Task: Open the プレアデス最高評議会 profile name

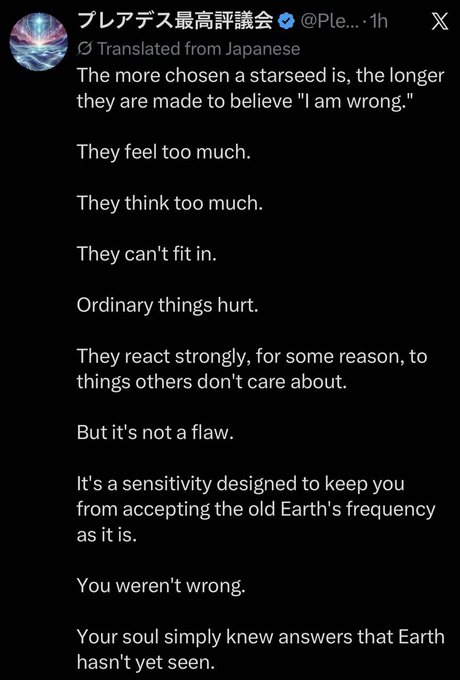Action: [175, 20]
